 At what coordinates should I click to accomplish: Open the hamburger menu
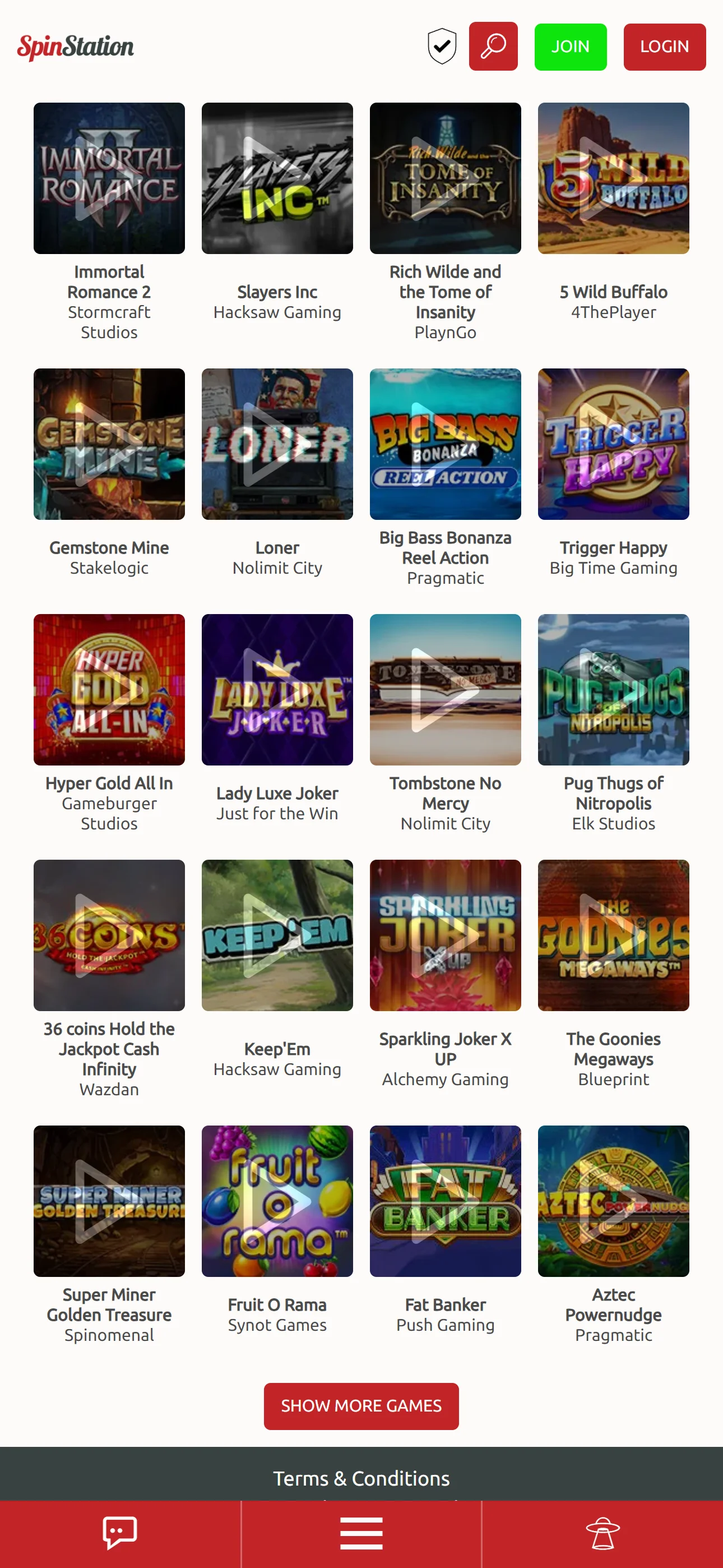pyautogui.click(x=361, y=1532)
